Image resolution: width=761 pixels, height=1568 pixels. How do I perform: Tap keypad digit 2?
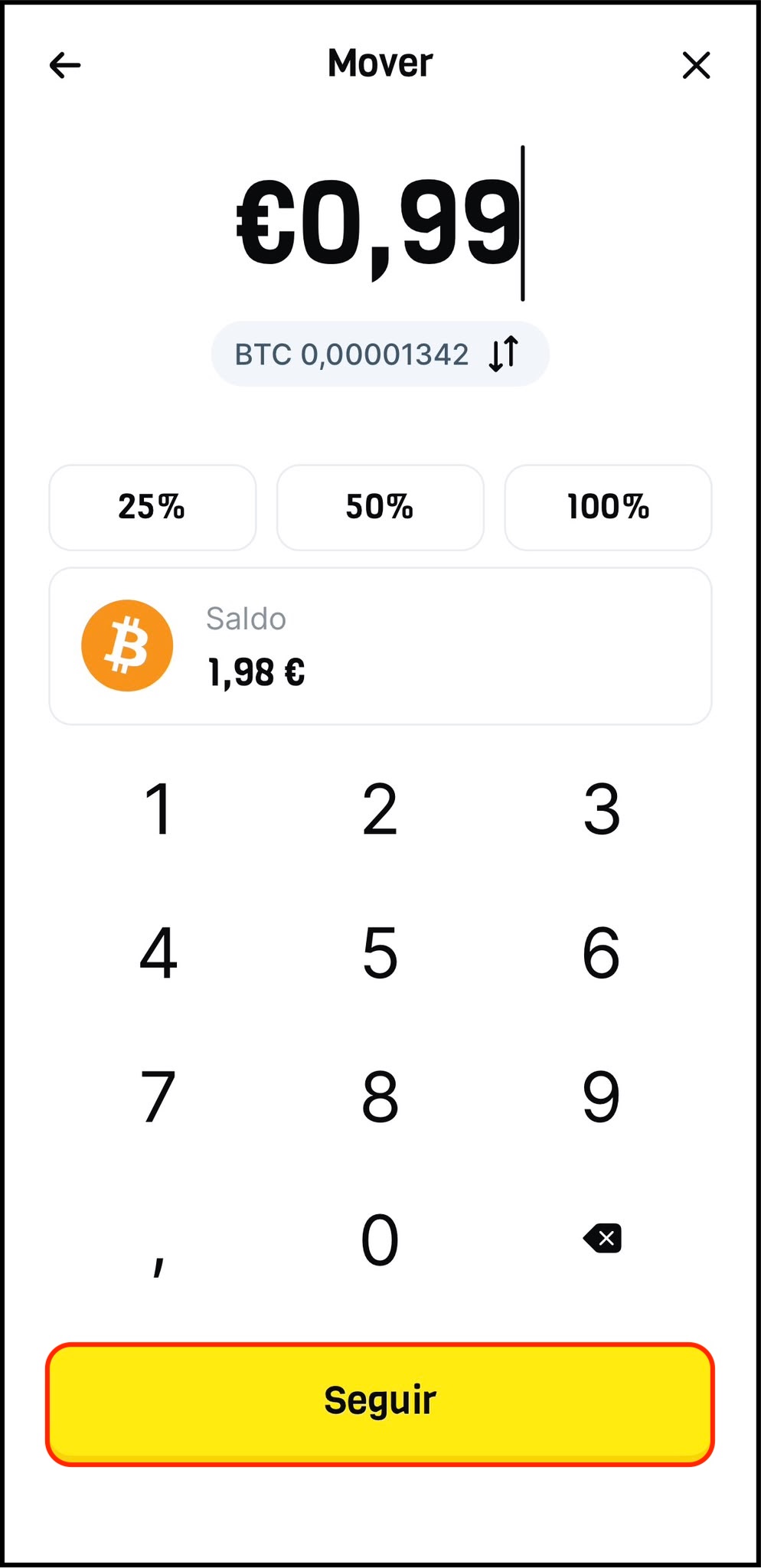[x=380, y=808]
